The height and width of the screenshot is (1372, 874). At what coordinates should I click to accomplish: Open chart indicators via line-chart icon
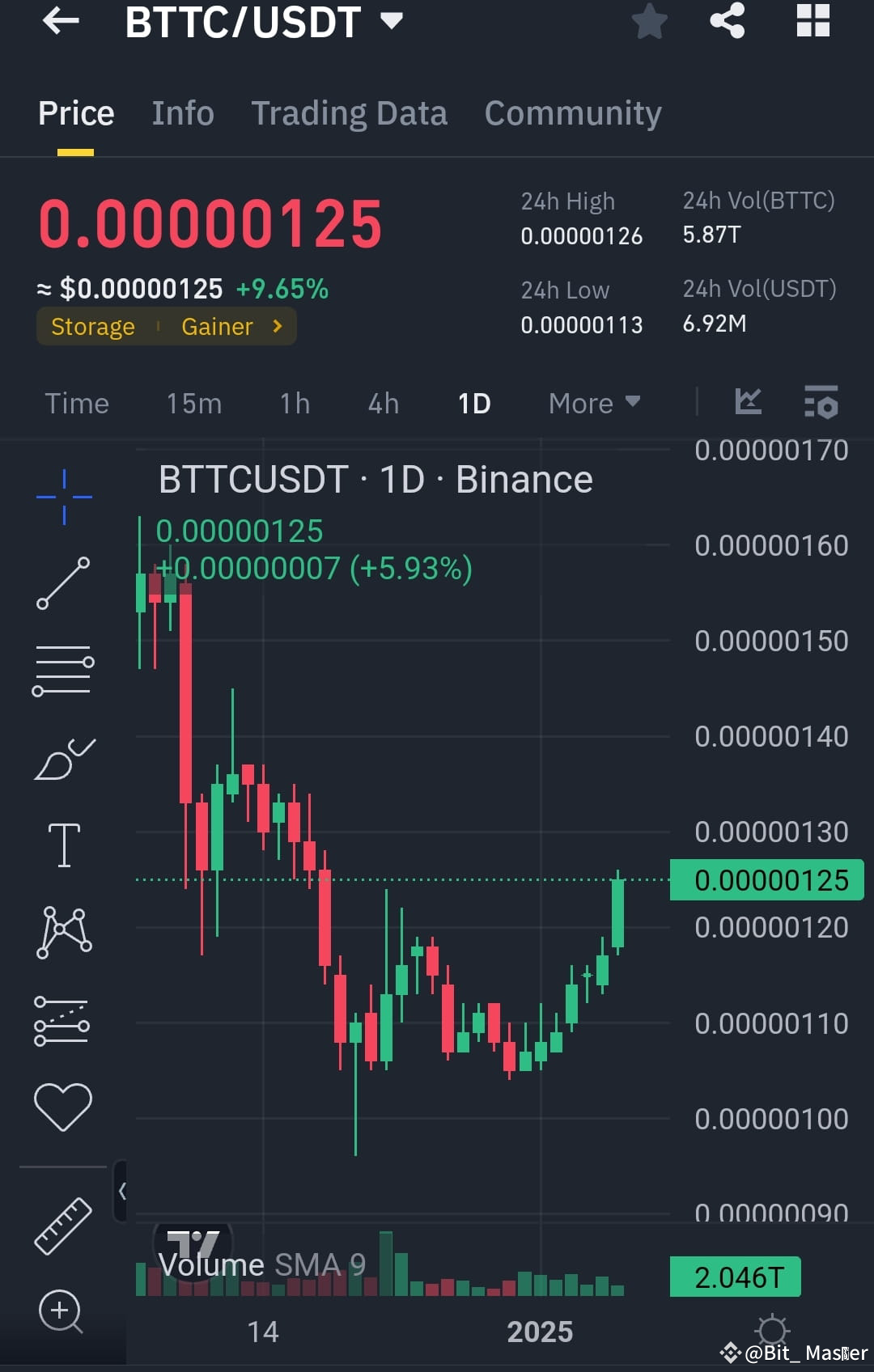pos(748,402)
